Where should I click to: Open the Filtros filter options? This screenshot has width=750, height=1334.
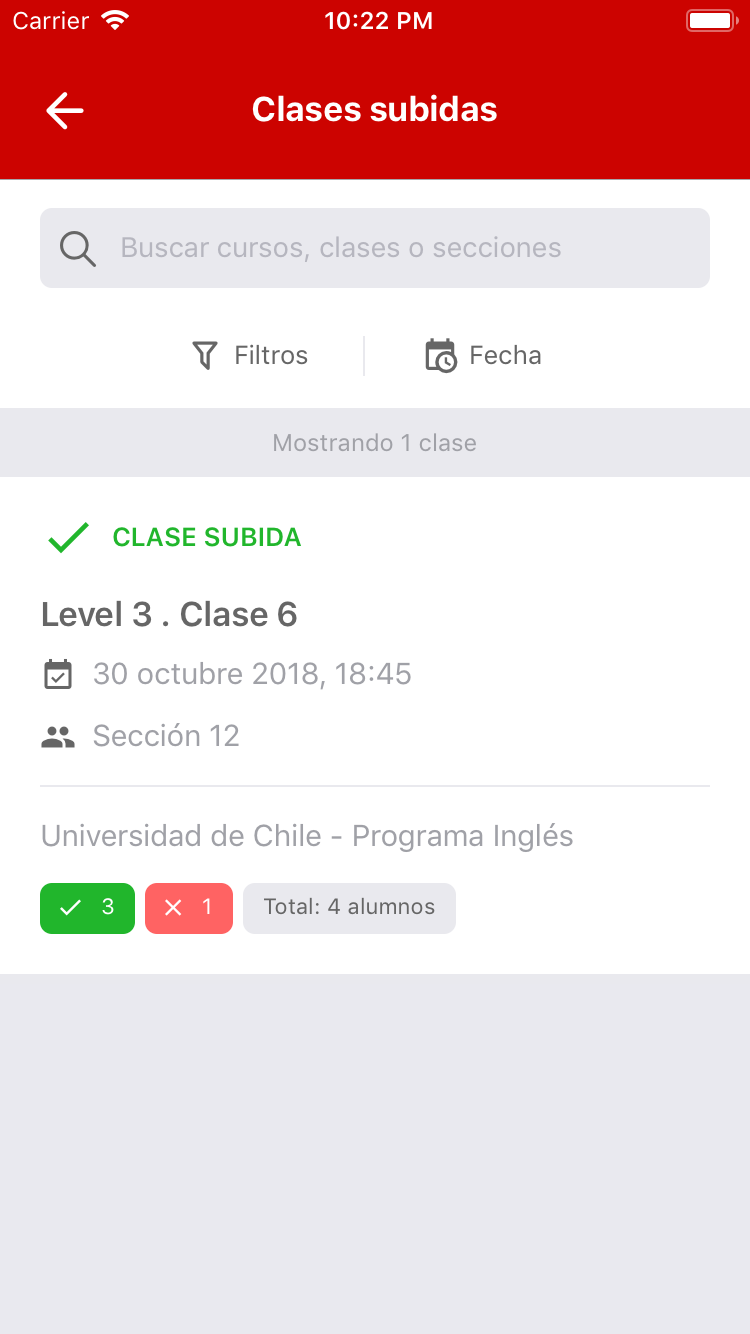tap(250, 356)
